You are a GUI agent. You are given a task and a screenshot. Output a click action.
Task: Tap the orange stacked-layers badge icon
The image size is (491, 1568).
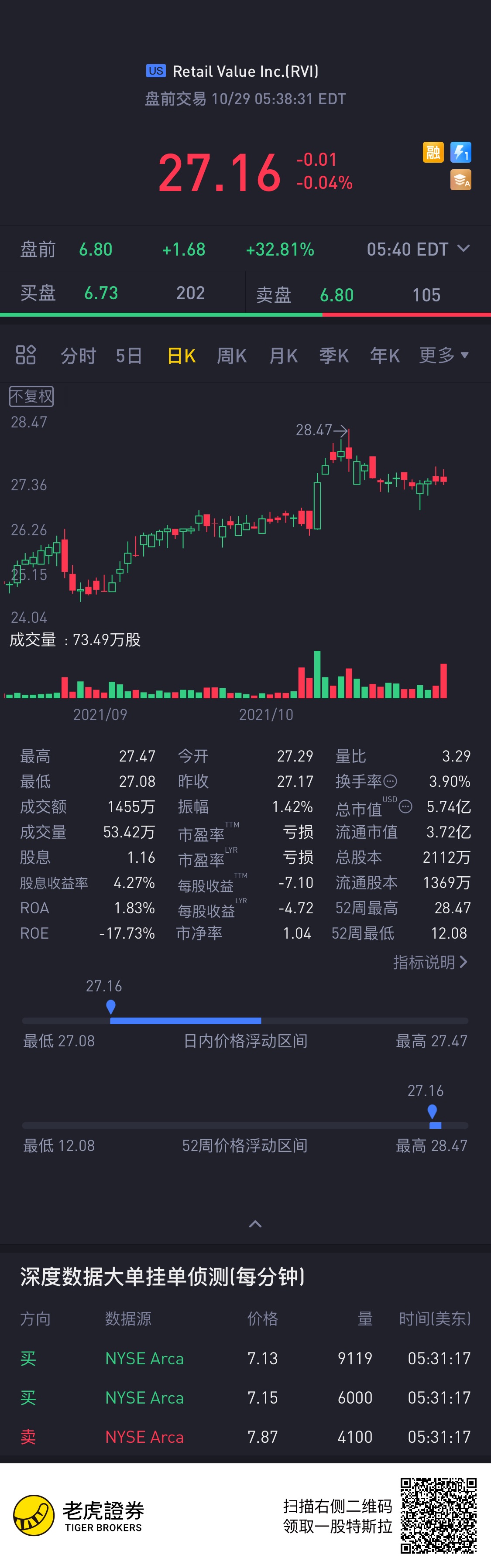point(460,180)
